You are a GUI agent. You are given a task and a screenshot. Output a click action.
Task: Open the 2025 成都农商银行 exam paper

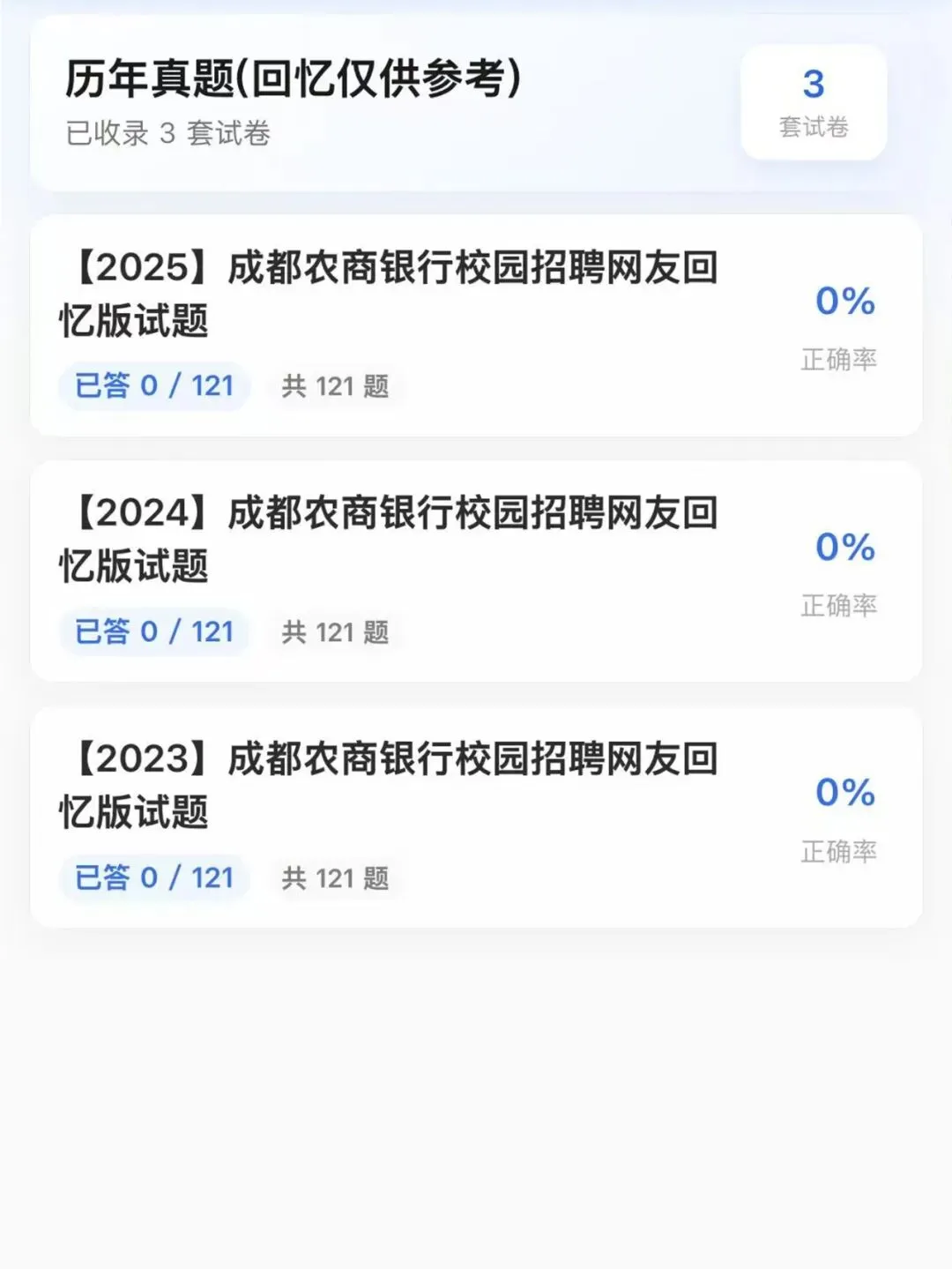tap(476, 325)
